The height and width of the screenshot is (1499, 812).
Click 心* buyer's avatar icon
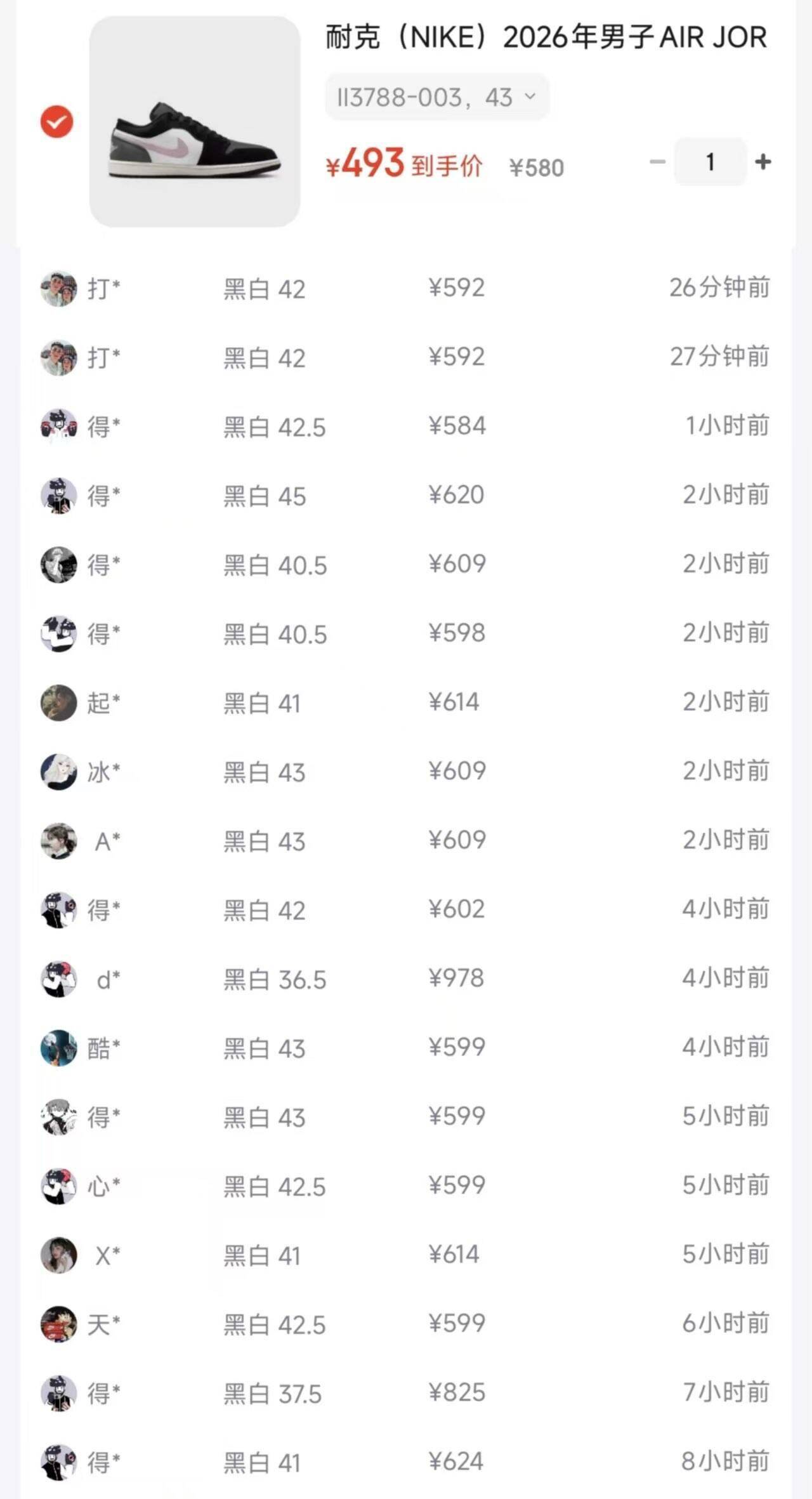click(x=58, y=1185)
